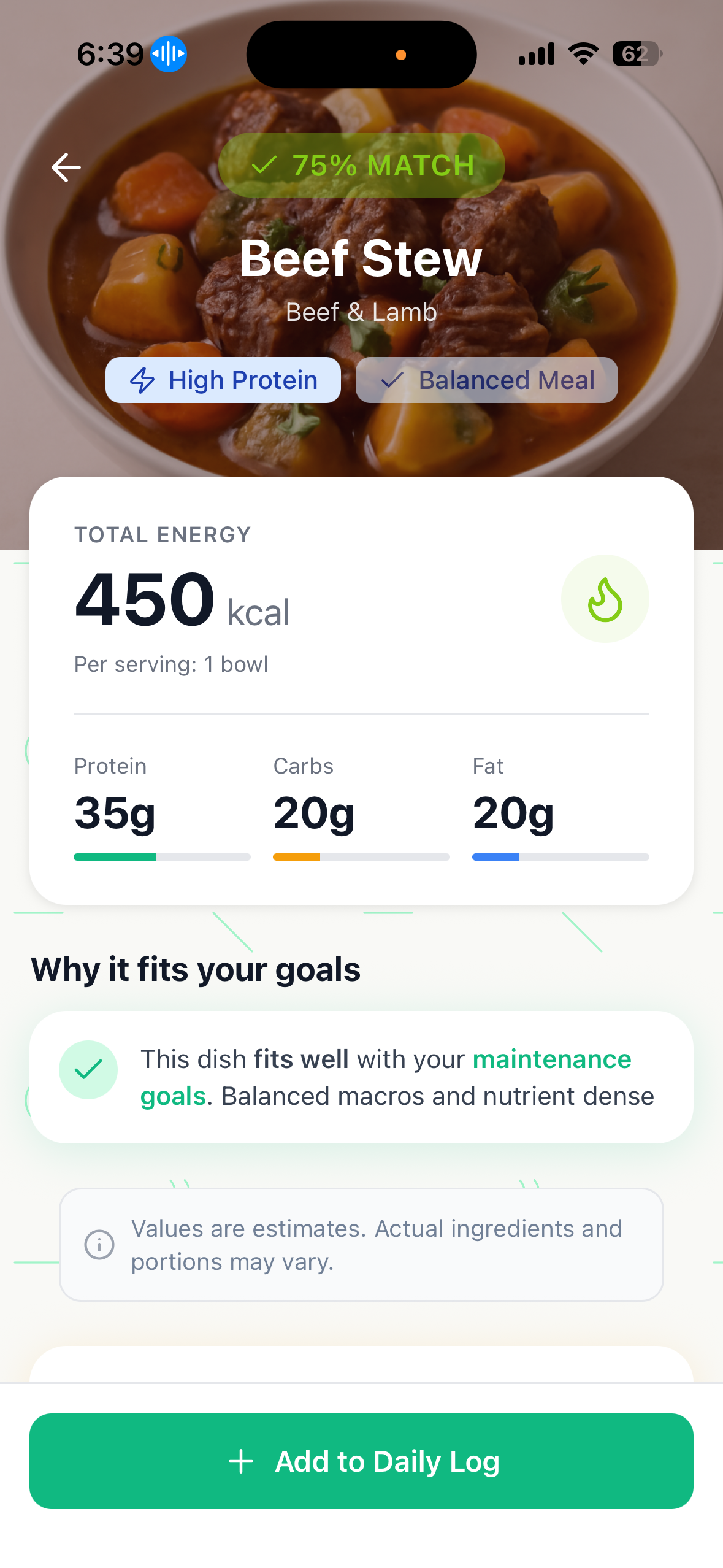Add Beef Stew to Daily Log
The width and height of the screenshot is (723, 1568).
[361, 1461]
